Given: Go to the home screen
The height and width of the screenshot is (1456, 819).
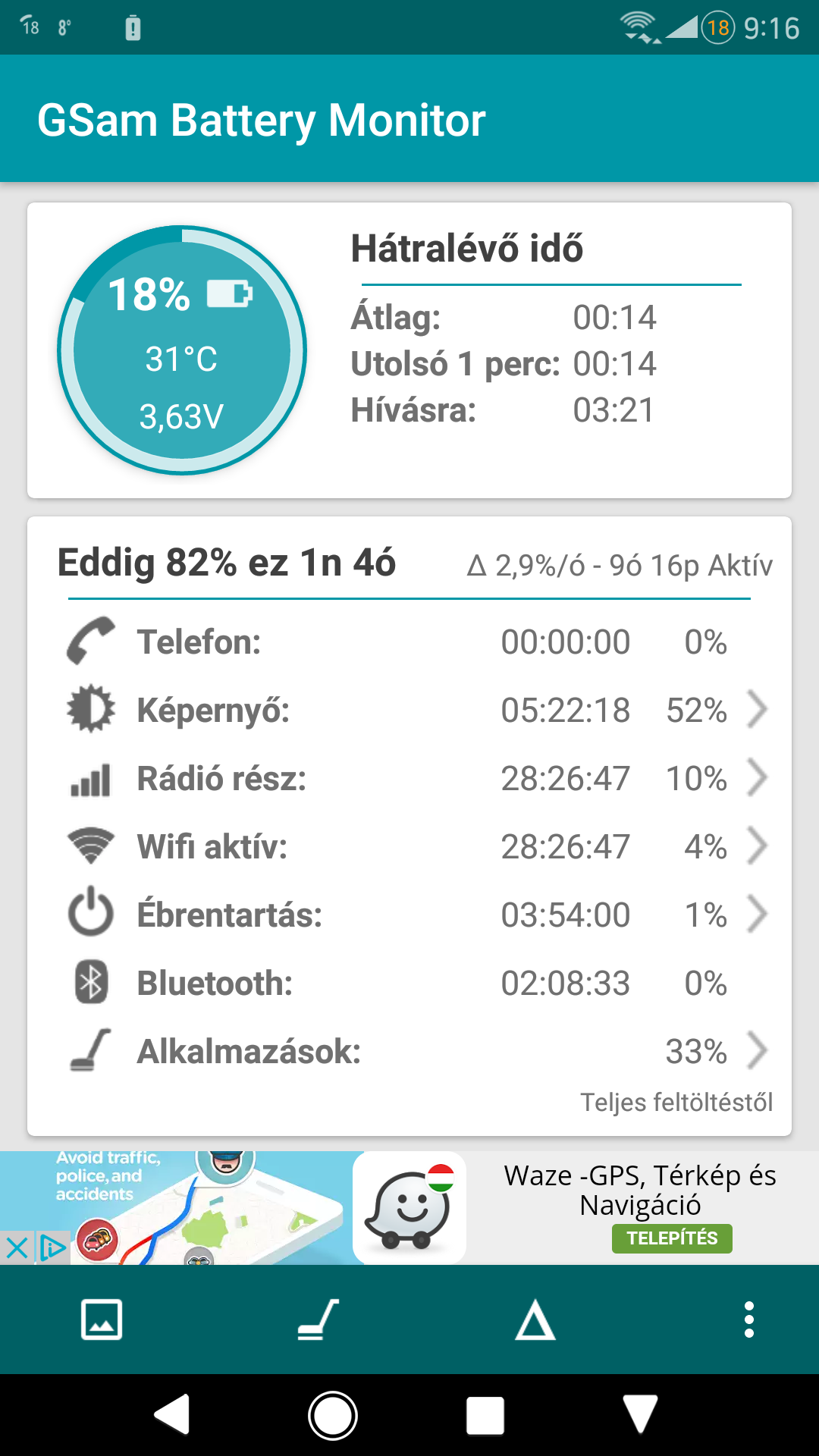Looking at the screenshot, I should (x=333, y=1415).
